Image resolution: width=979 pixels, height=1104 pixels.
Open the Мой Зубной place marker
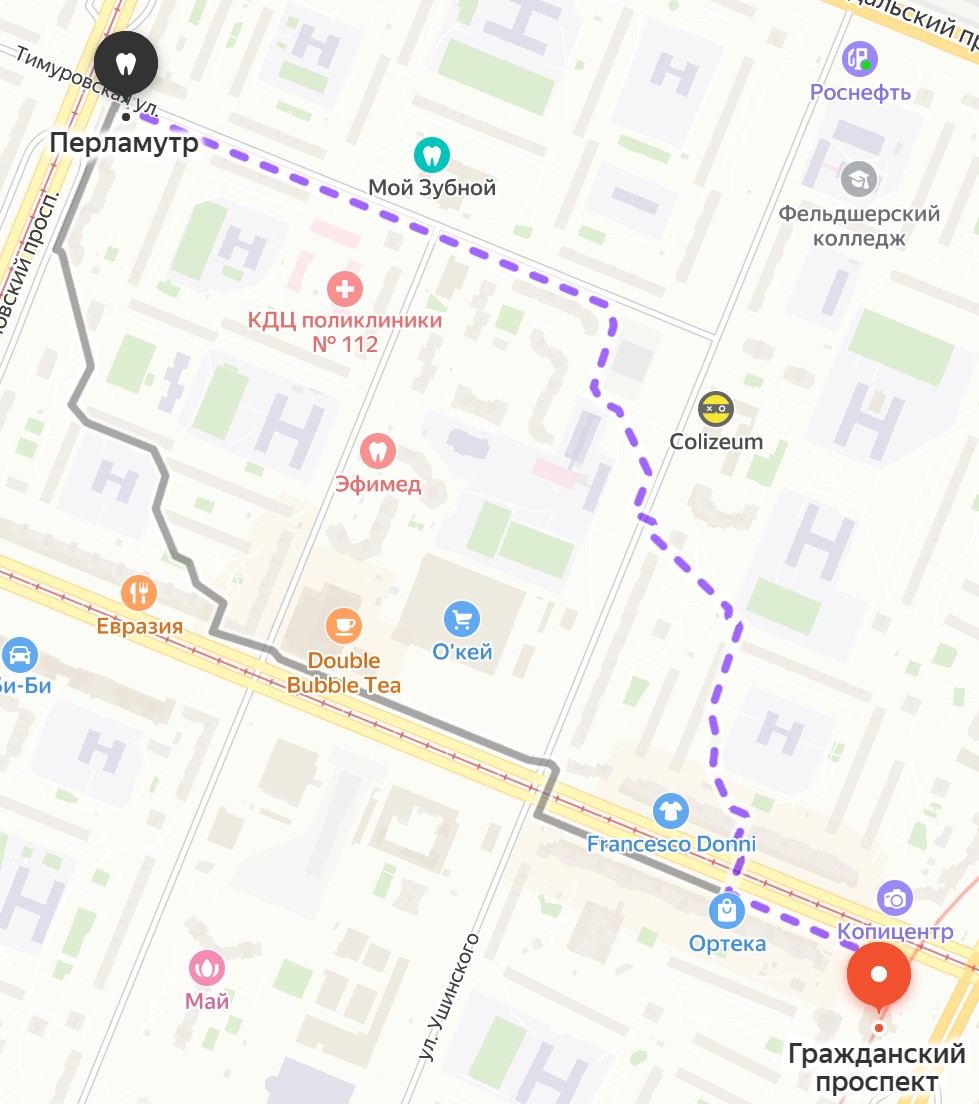[431, 155]
